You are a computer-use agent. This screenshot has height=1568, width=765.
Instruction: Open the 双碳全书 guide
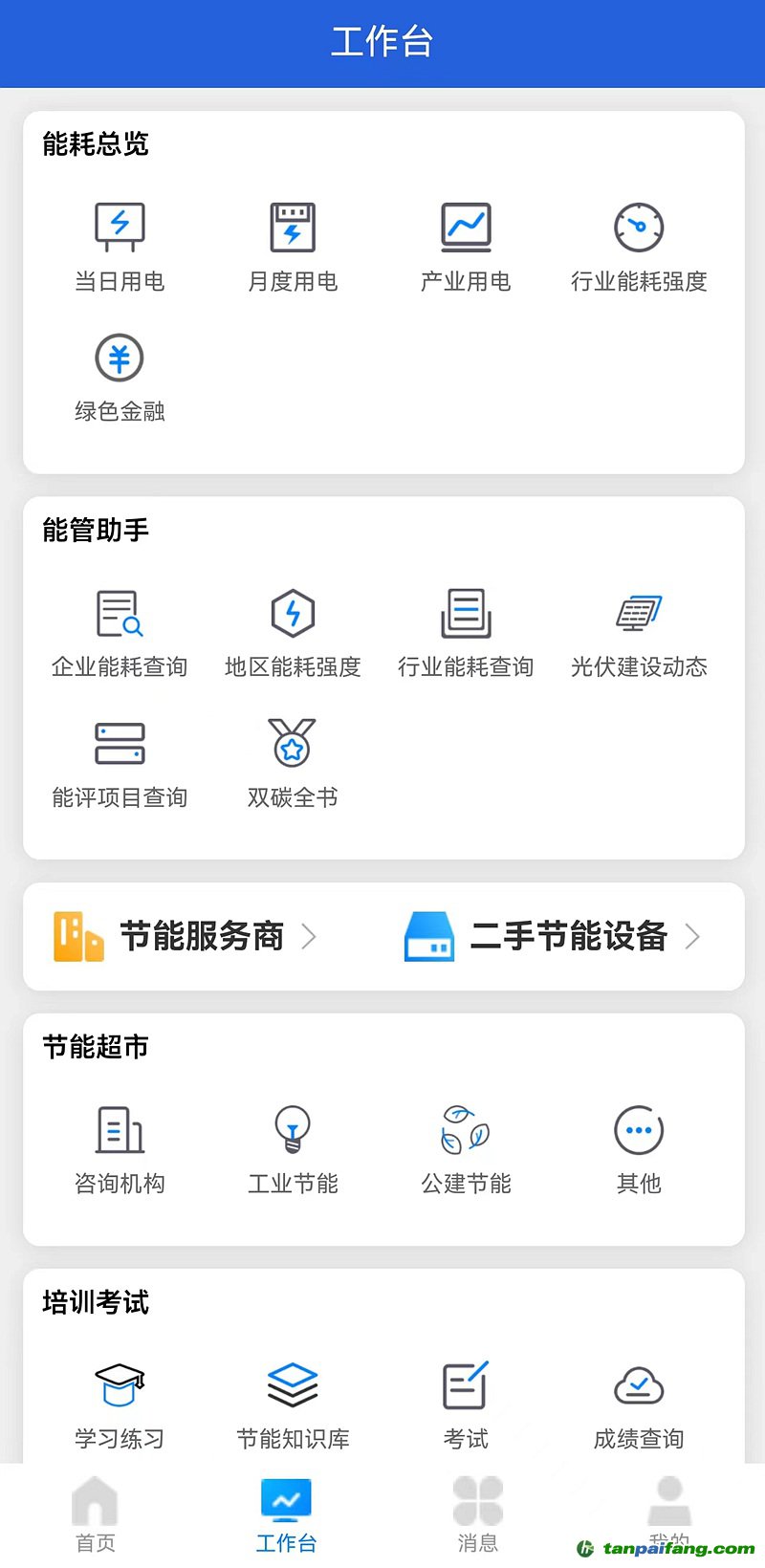[293, 762]
